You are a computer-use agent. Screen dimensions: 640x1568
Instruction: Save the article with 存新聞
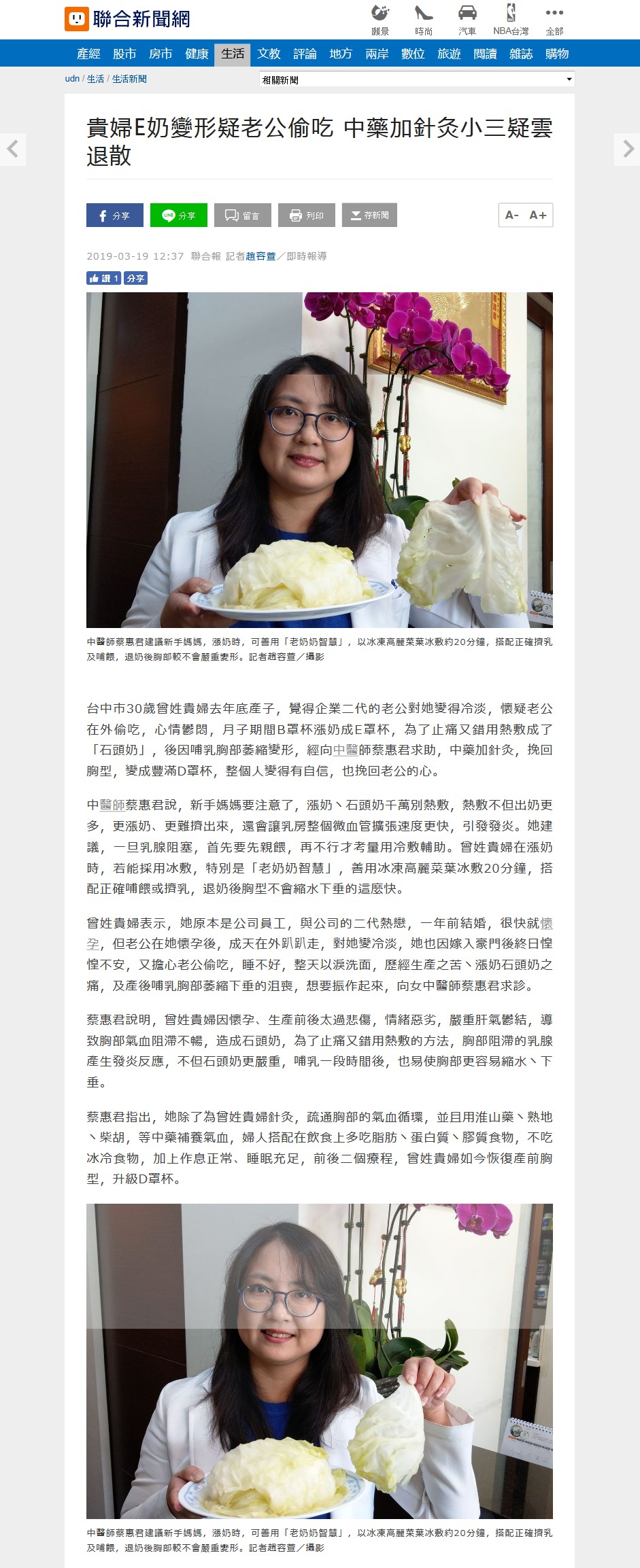coord(369,215)
